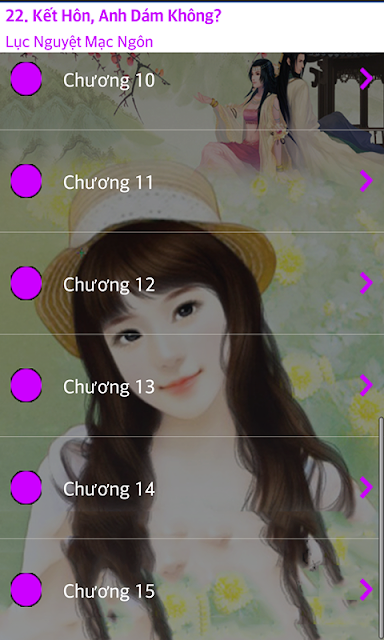384x640 pixels.
Task: Open Chương 11
Action: click(x=192, y=181)
